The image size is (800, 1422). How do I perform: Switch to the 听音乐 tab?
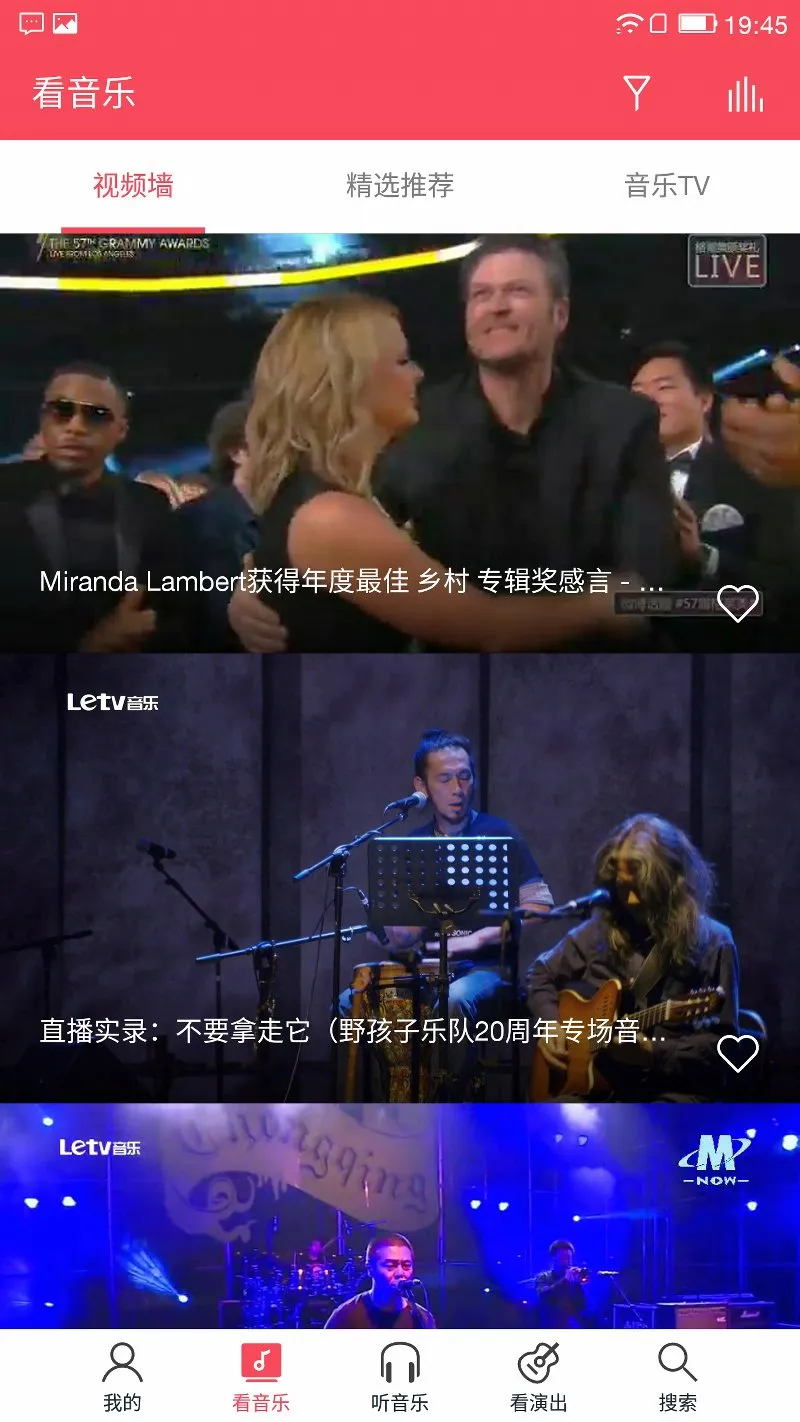pos(400,1376)
